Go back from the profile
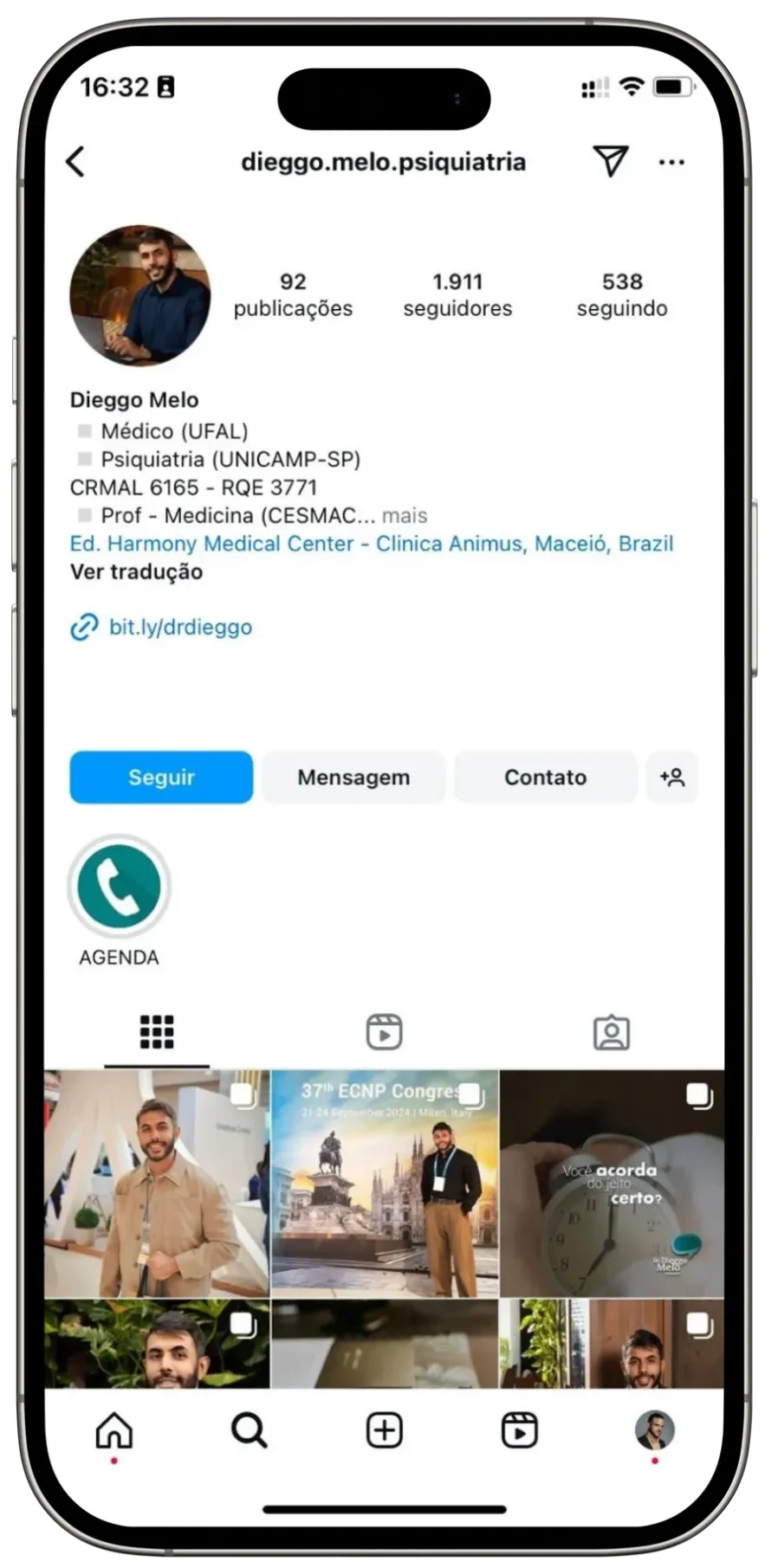The height and width of the screenshot is (1568, 765). pyautogui.click(x=76, y=162)
